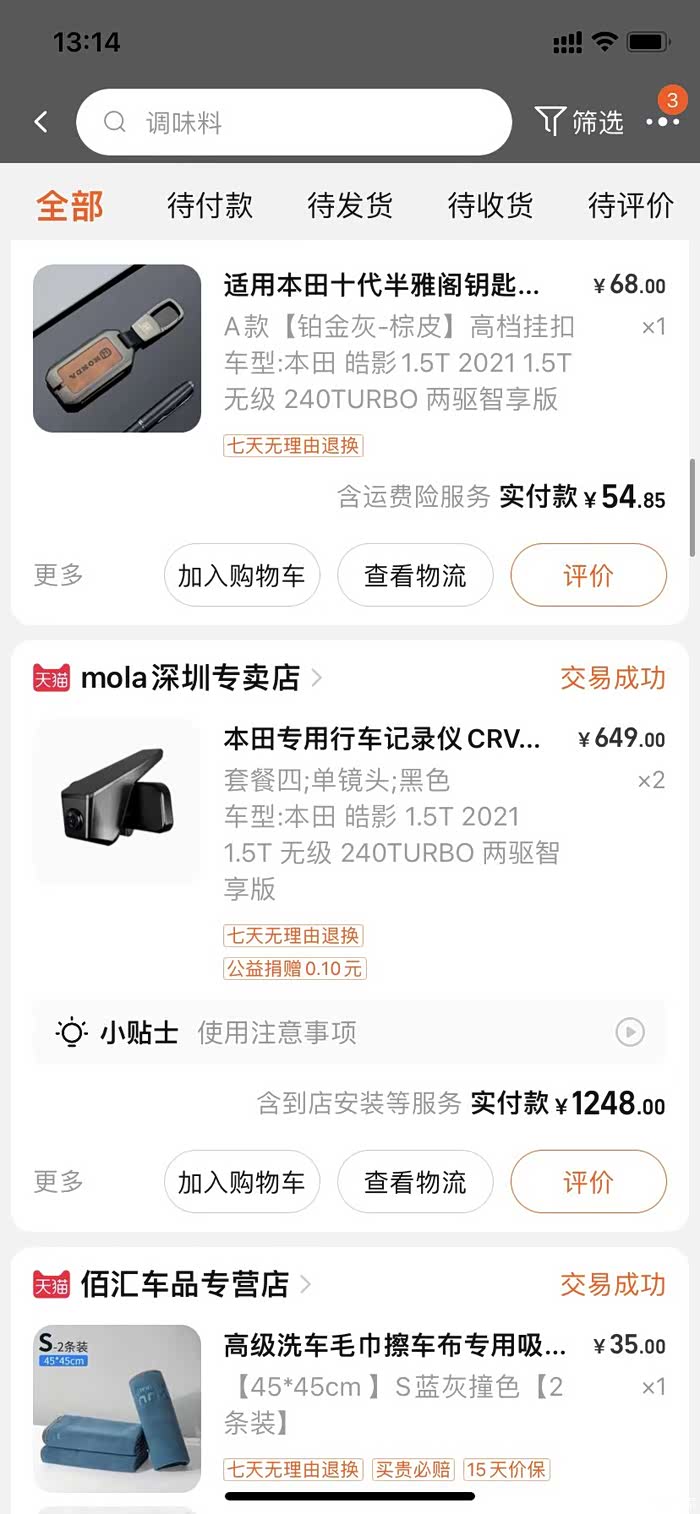Switch to the 待收货 tab
This screenshot has height=1514, width=700.
pyautogui.click(x=490, y=206)
